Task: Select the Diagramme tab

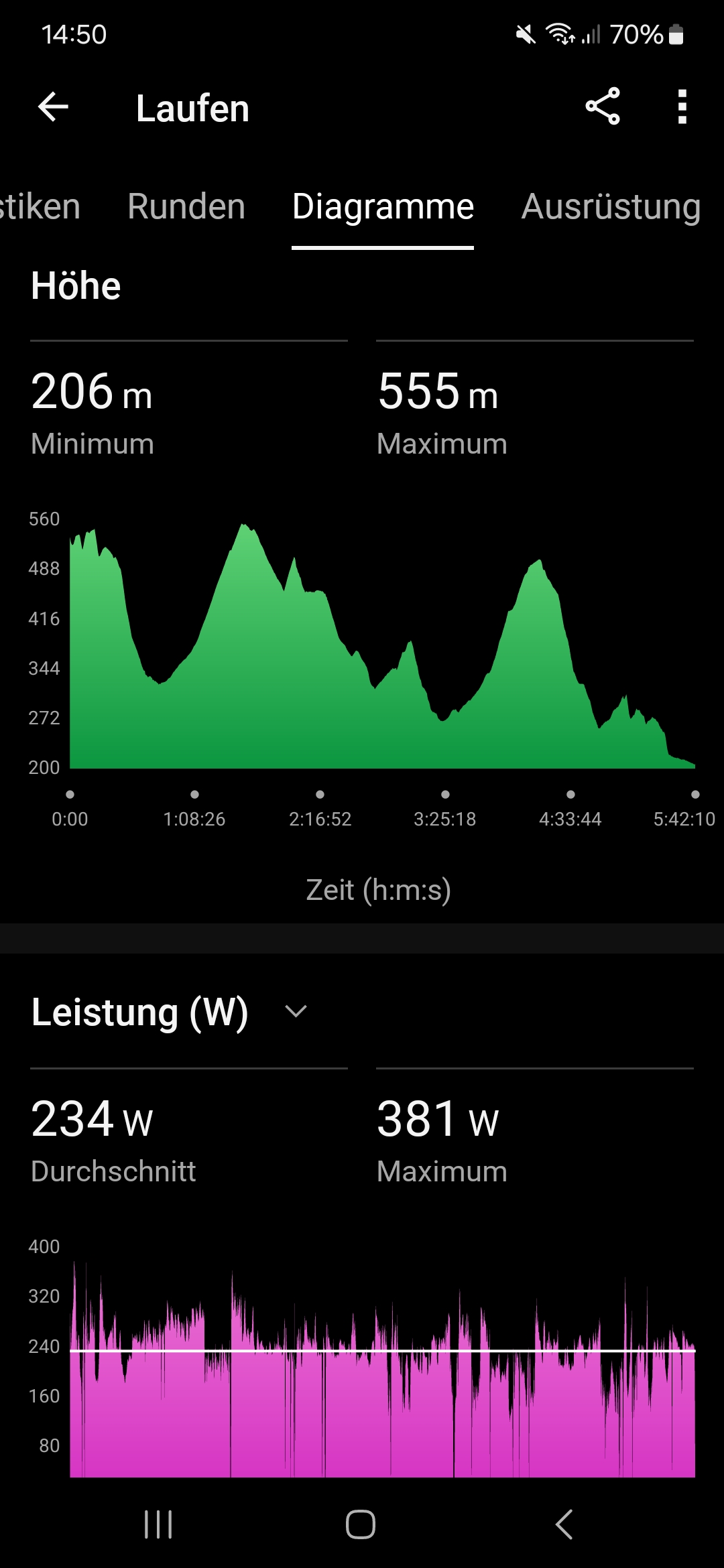Action: click(x=383, y=206)
